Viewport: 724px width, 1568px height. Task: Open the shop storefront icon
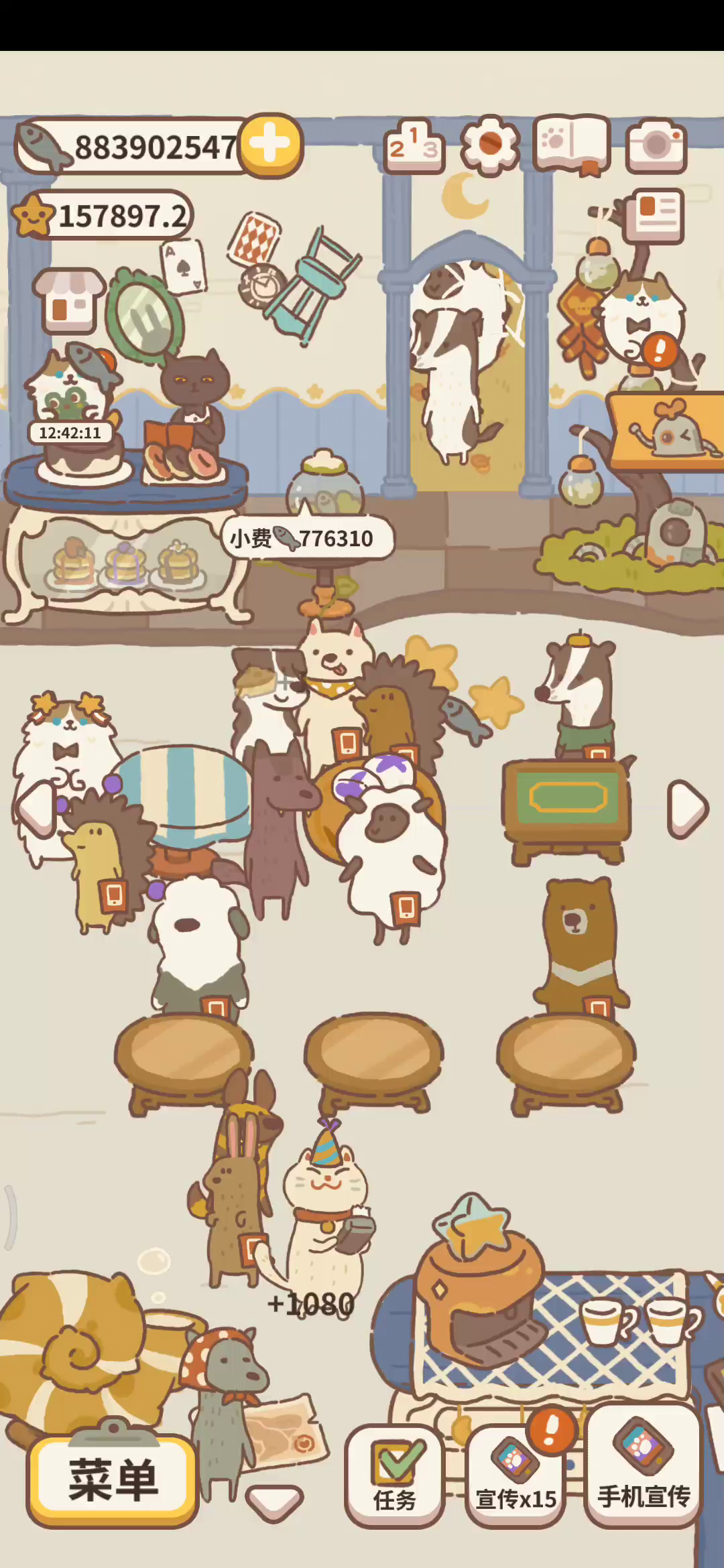click(x=70, y=302)
